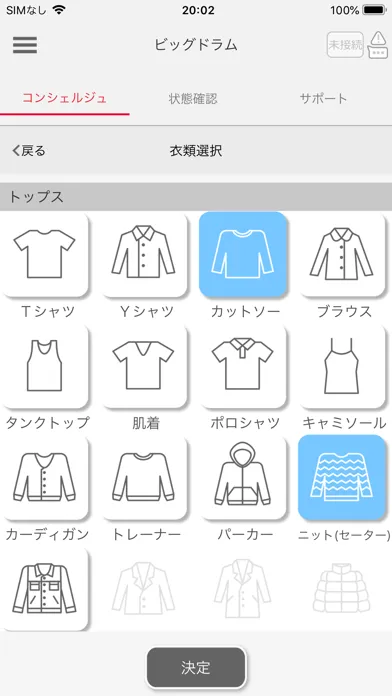Select the キャミソール tile

click(x=342, y=366)
